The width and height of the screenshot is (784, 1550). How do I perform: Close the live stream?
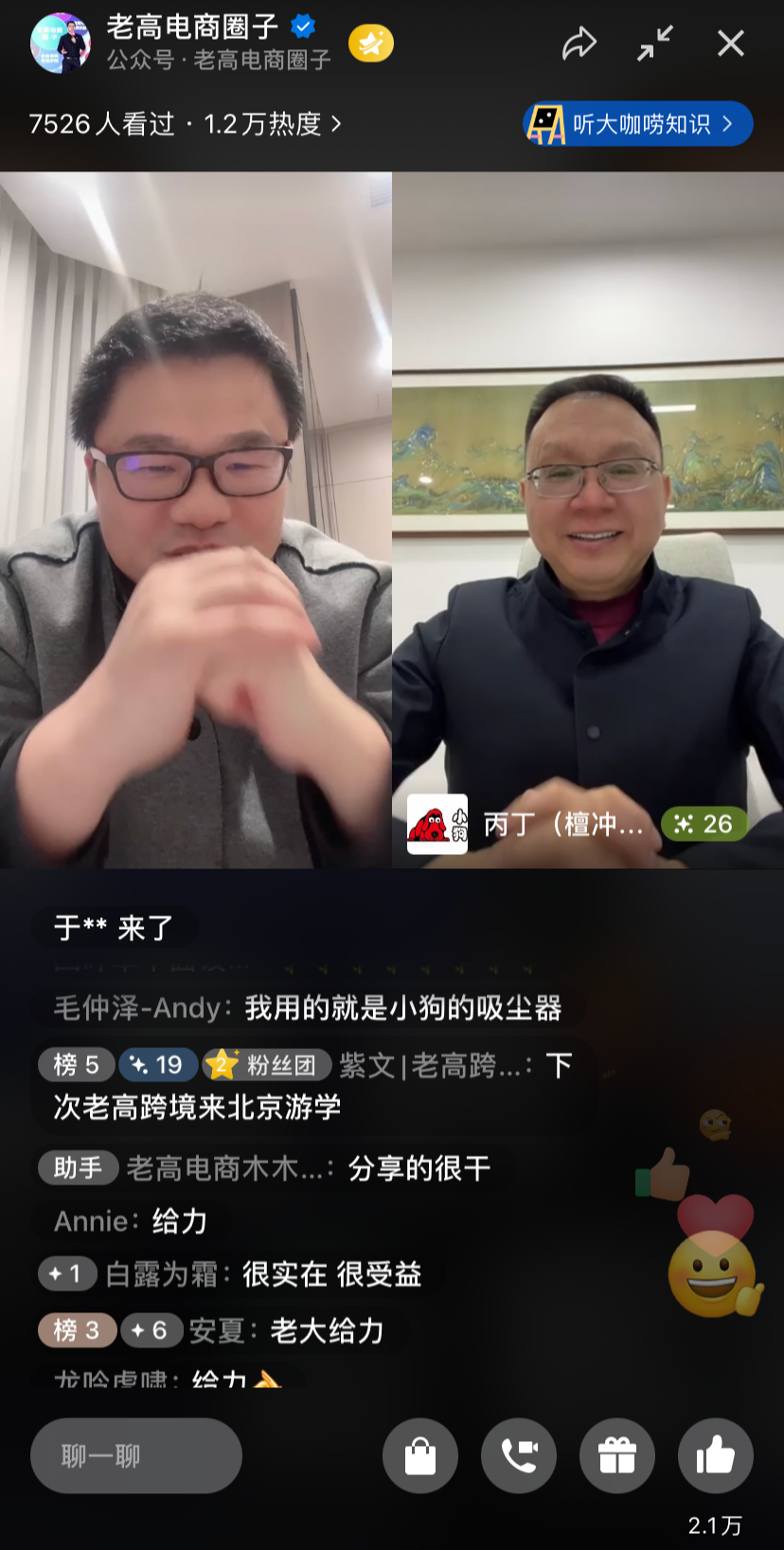tap(730, 44)
